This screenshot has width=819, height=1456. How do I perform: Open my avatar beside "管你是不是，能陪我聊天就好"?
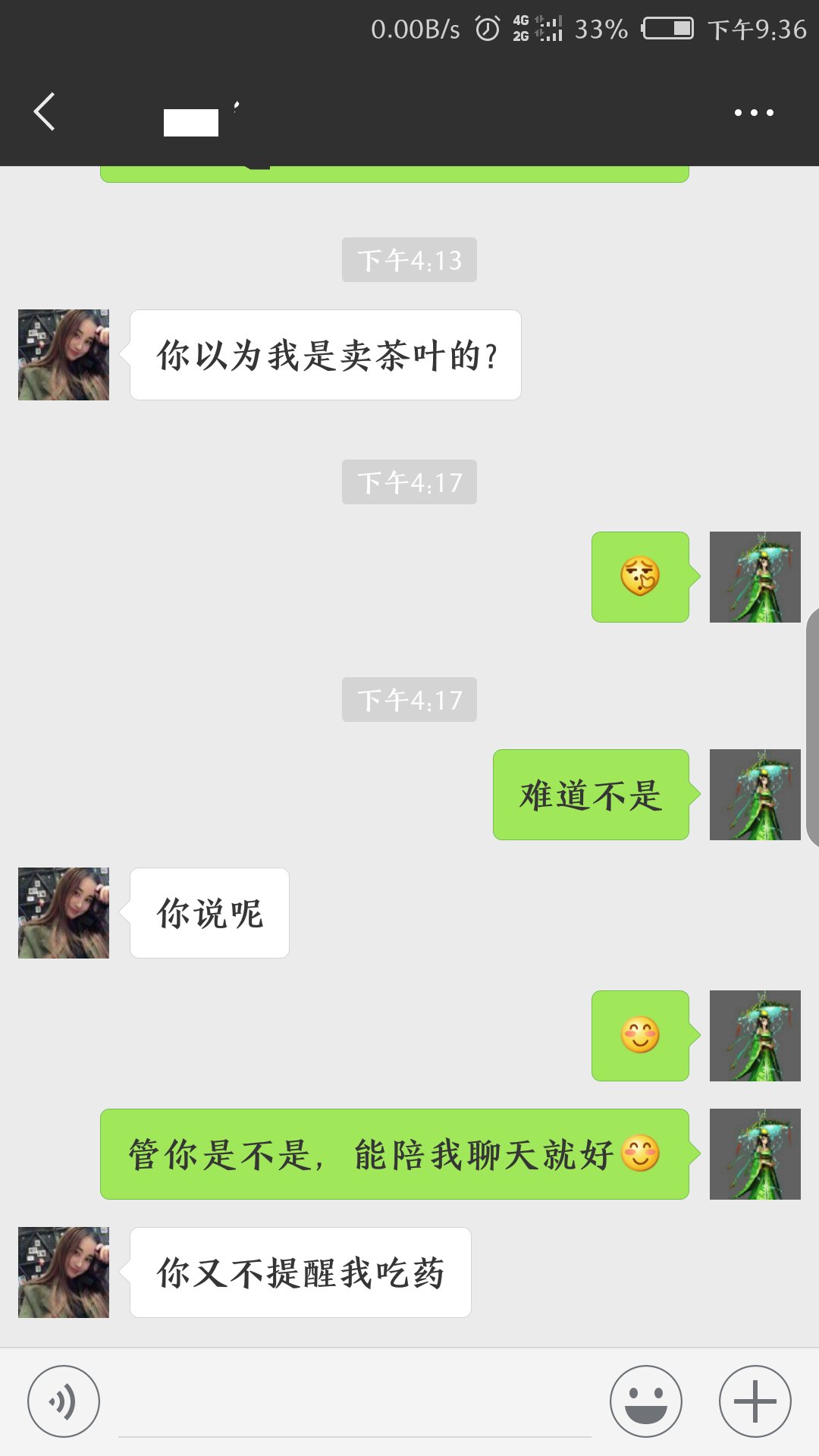click(755, 1154)
